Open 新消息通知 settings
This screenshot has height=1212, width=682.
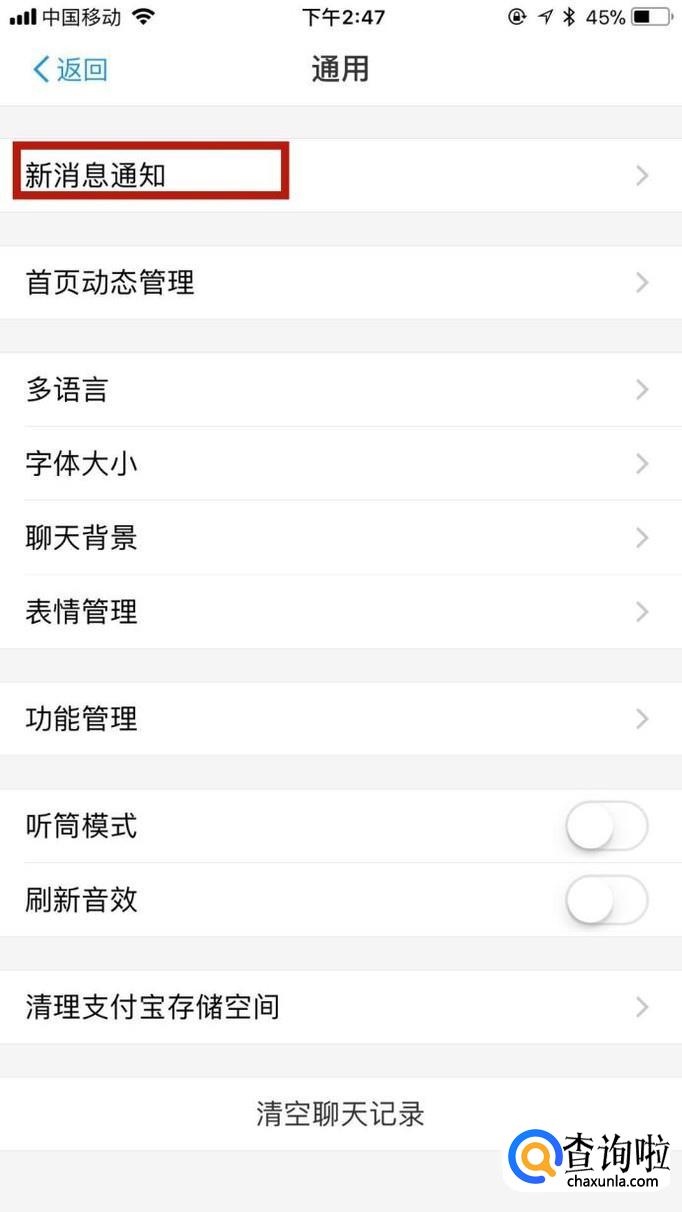(x=340, y=176)
